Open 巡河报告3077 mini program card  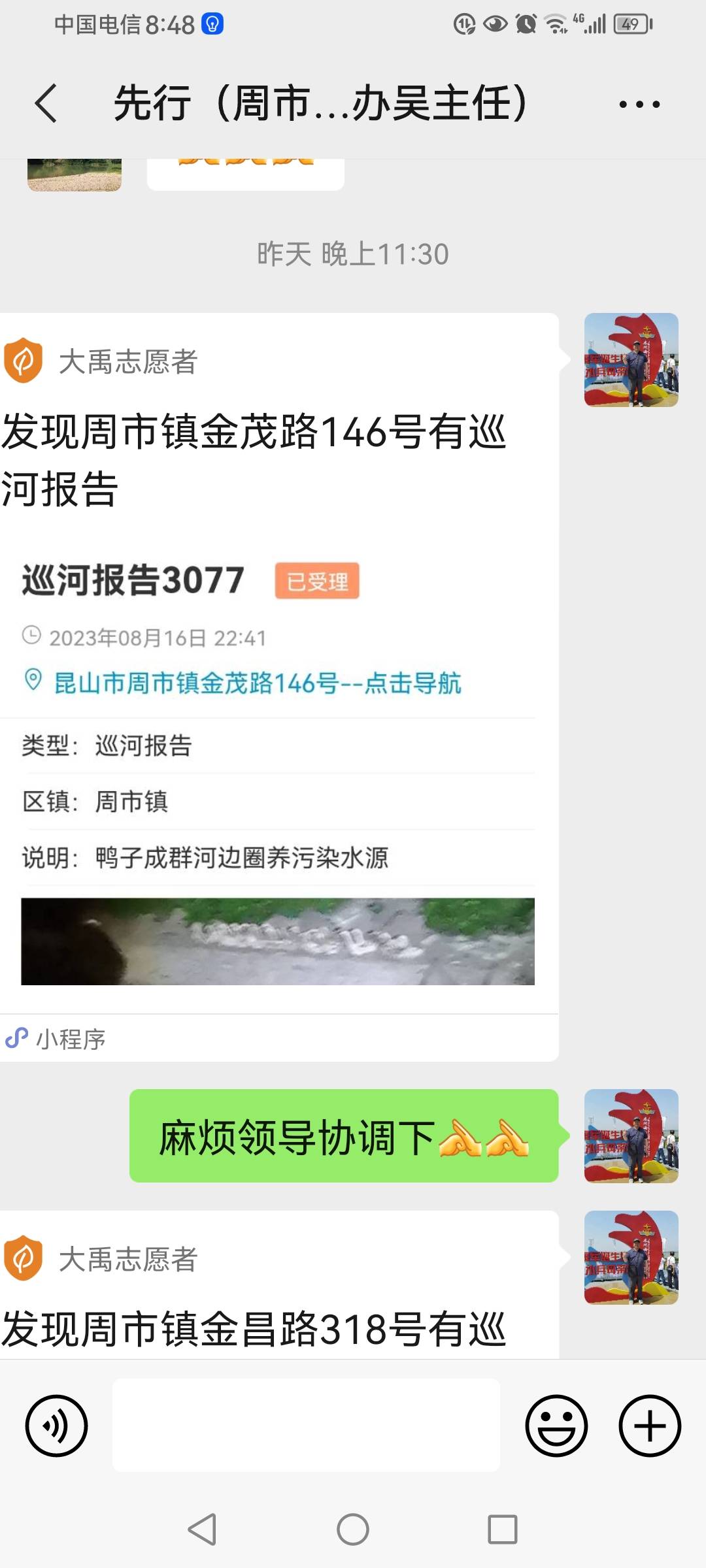279,687
